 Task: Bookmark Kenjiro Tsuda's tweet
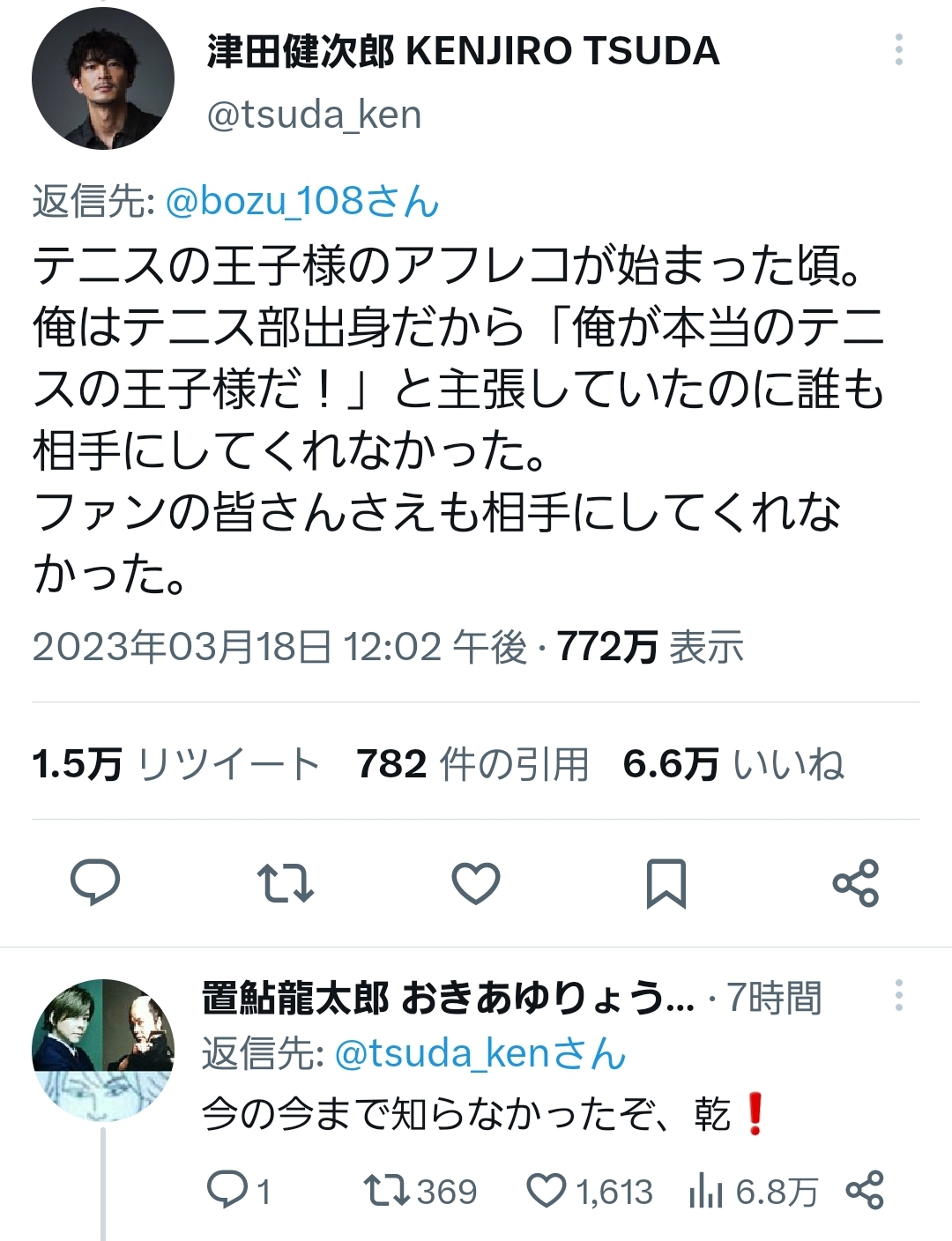click(x=666, y=882)
